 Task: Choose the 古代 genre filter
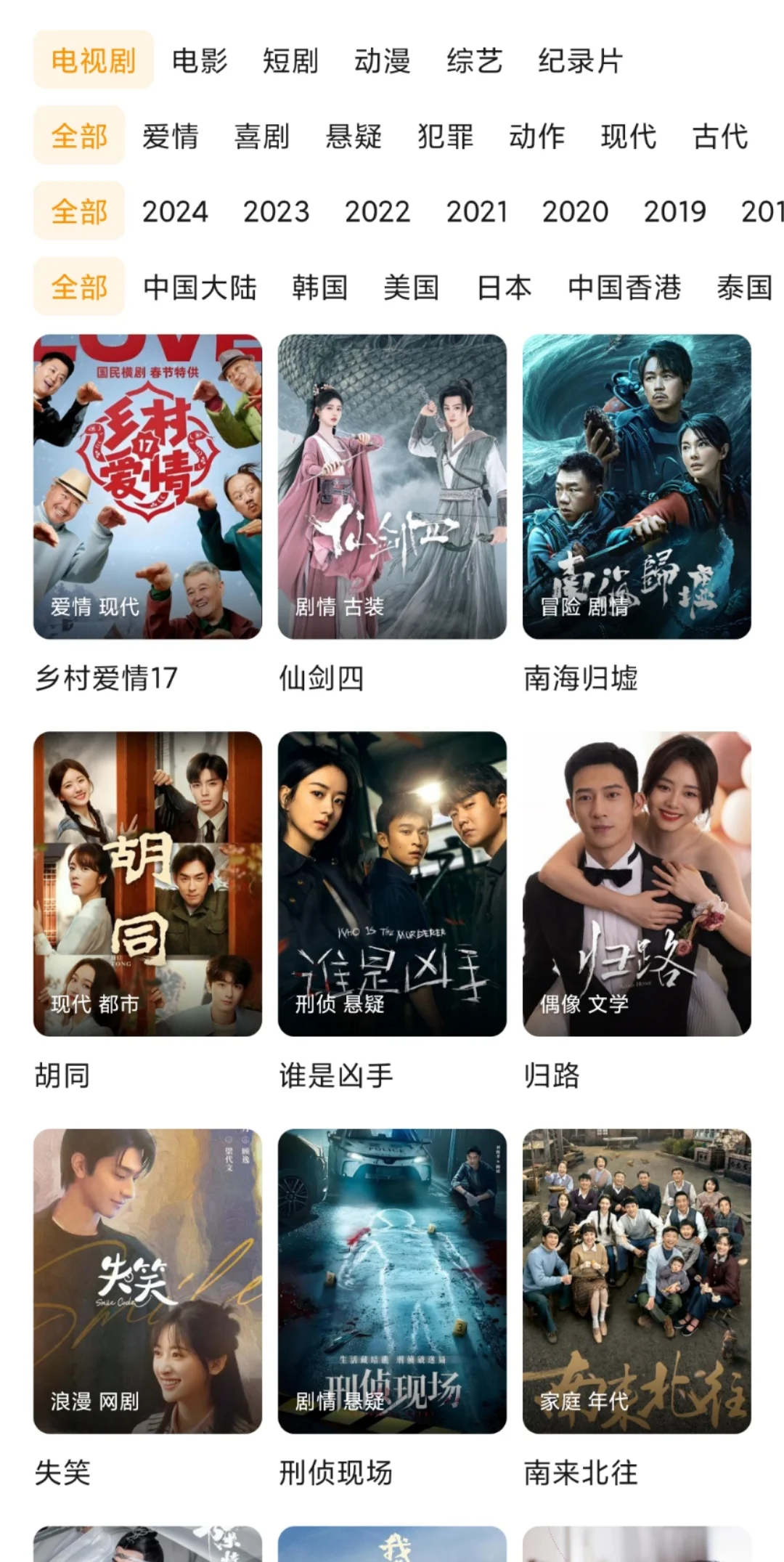pyautogui.click(x=720, y=137)
